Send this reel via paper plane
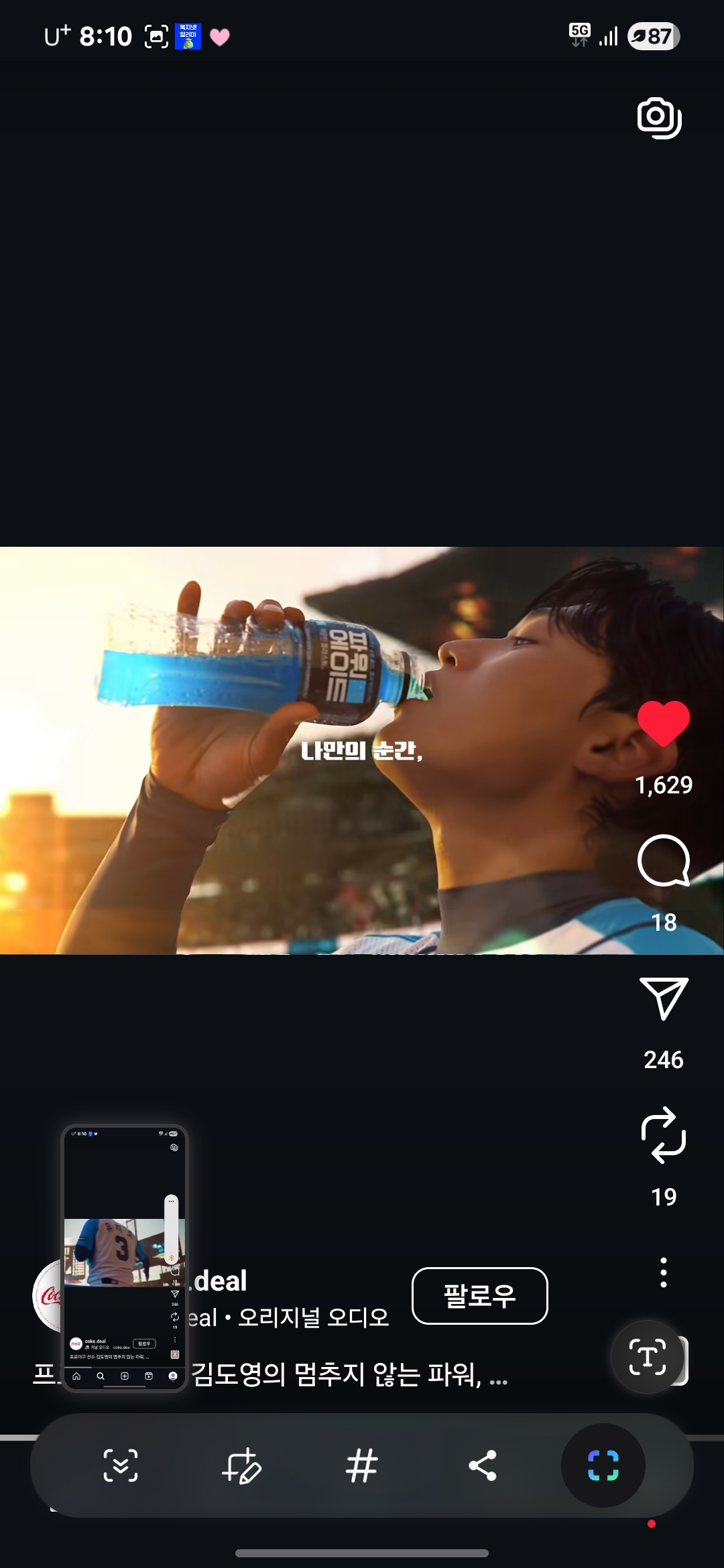Screen dimensions: 724x1568 (x=663, y=998)
